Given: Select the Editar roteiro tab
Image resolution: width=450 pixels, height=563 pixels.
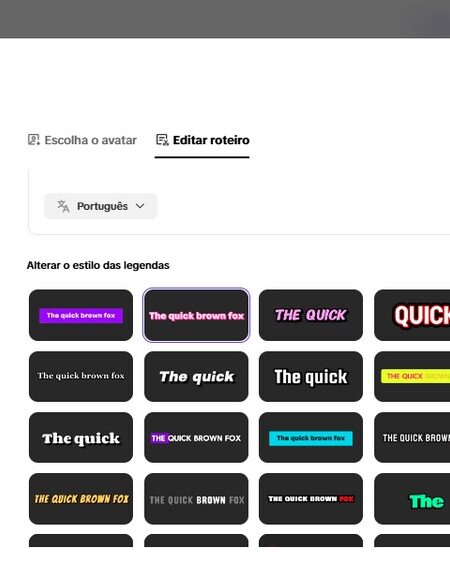Looking at the screenshot, I should click(203, 140).
